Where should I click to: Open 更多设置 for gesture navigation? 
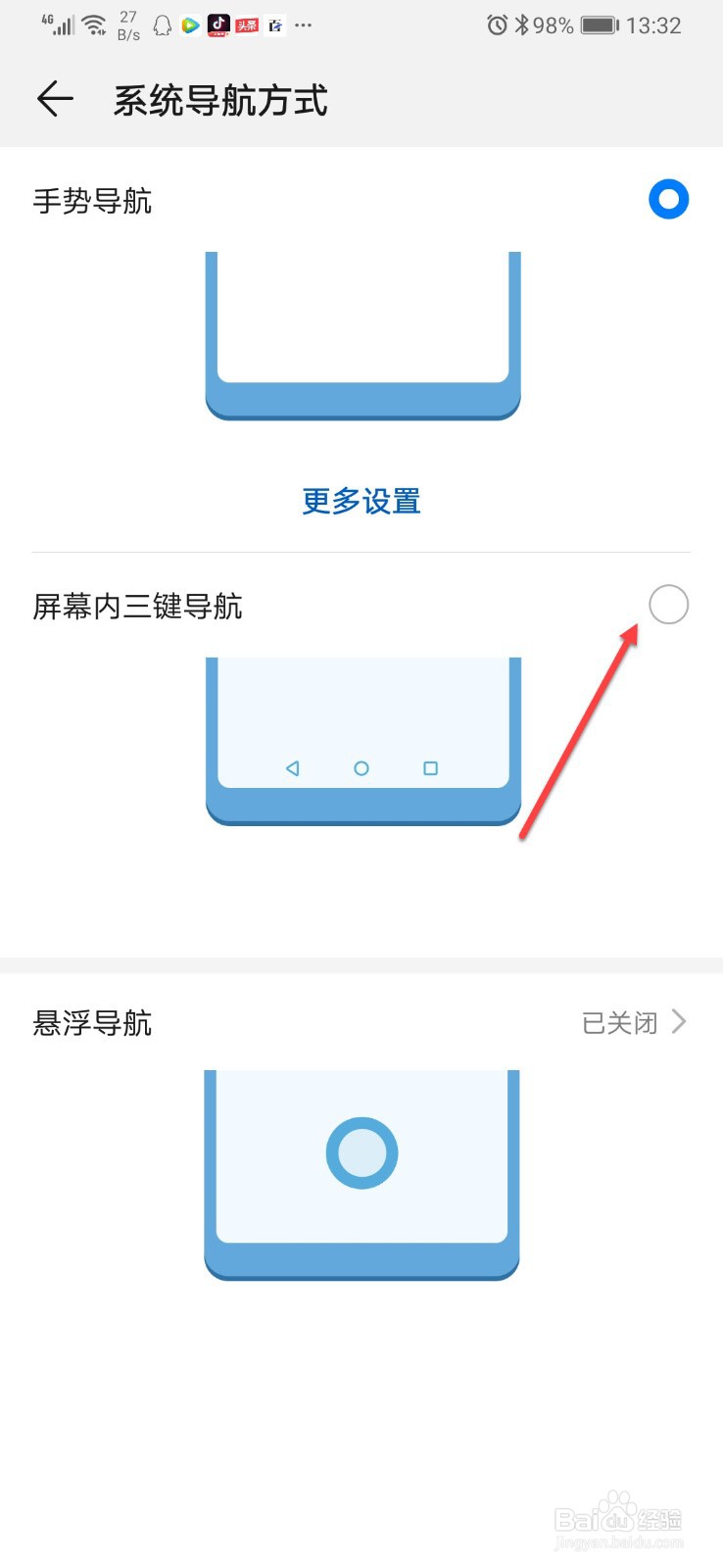361,501
